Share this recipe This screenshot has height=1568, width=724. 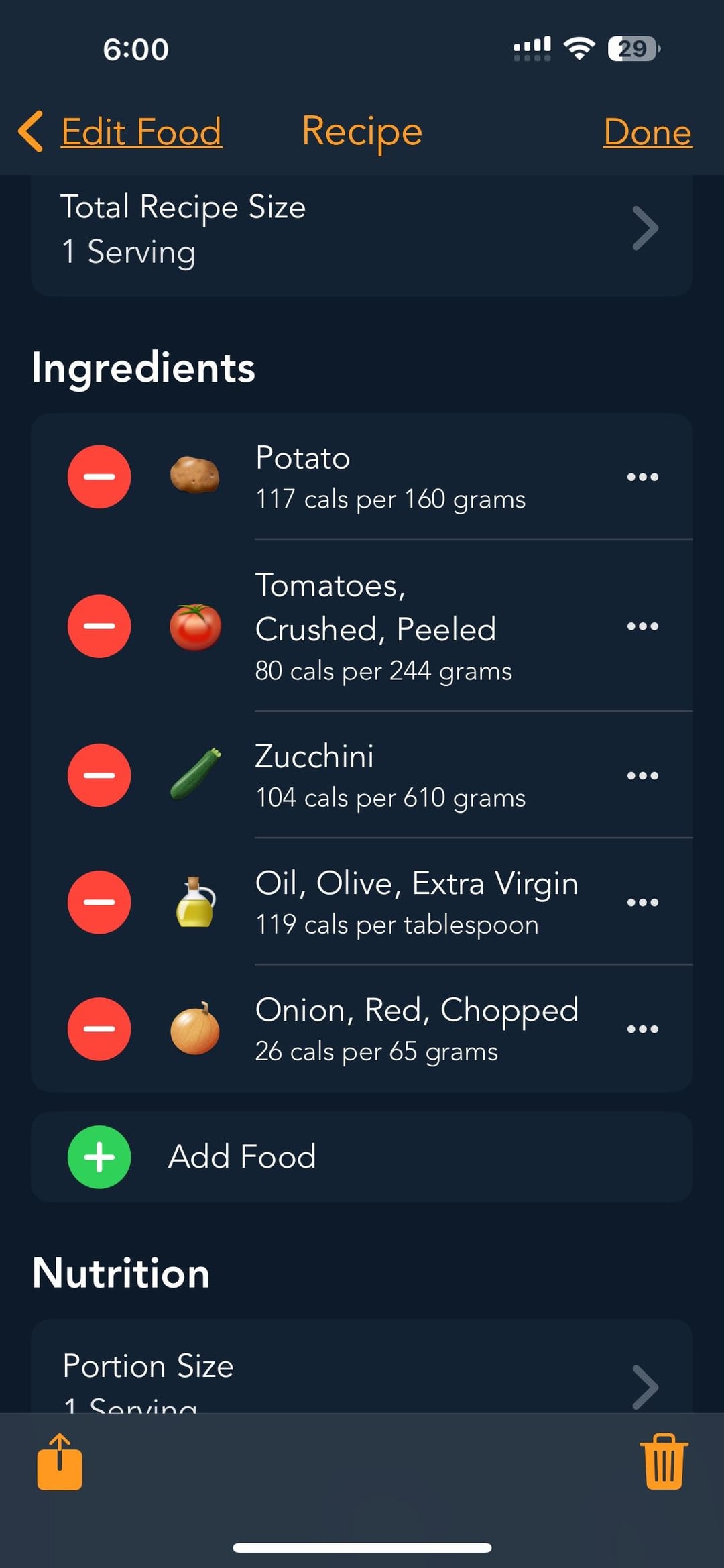[x=60, y=1461]
